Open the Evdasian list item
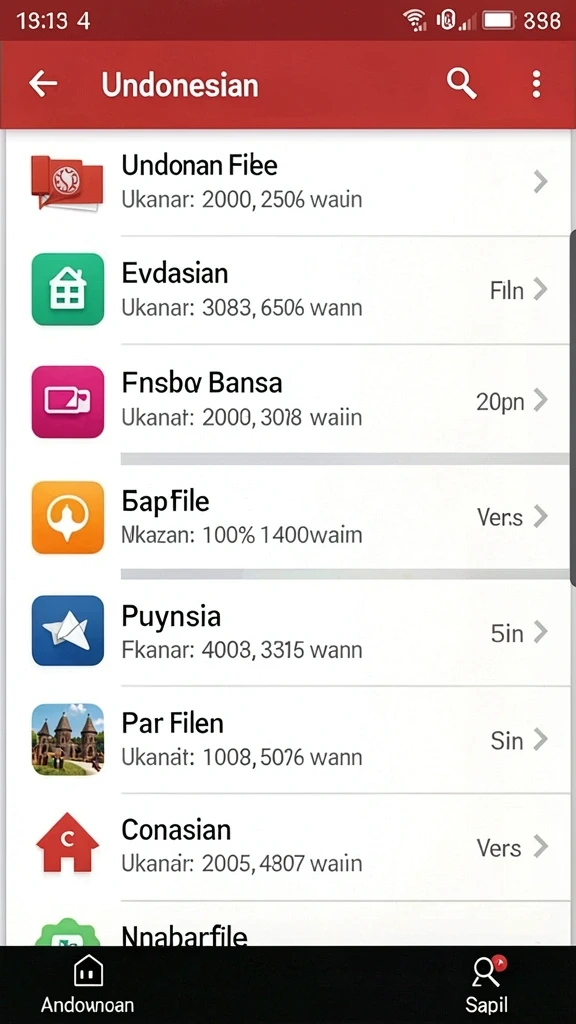576x1024 pixels. [x=288, y=290]
